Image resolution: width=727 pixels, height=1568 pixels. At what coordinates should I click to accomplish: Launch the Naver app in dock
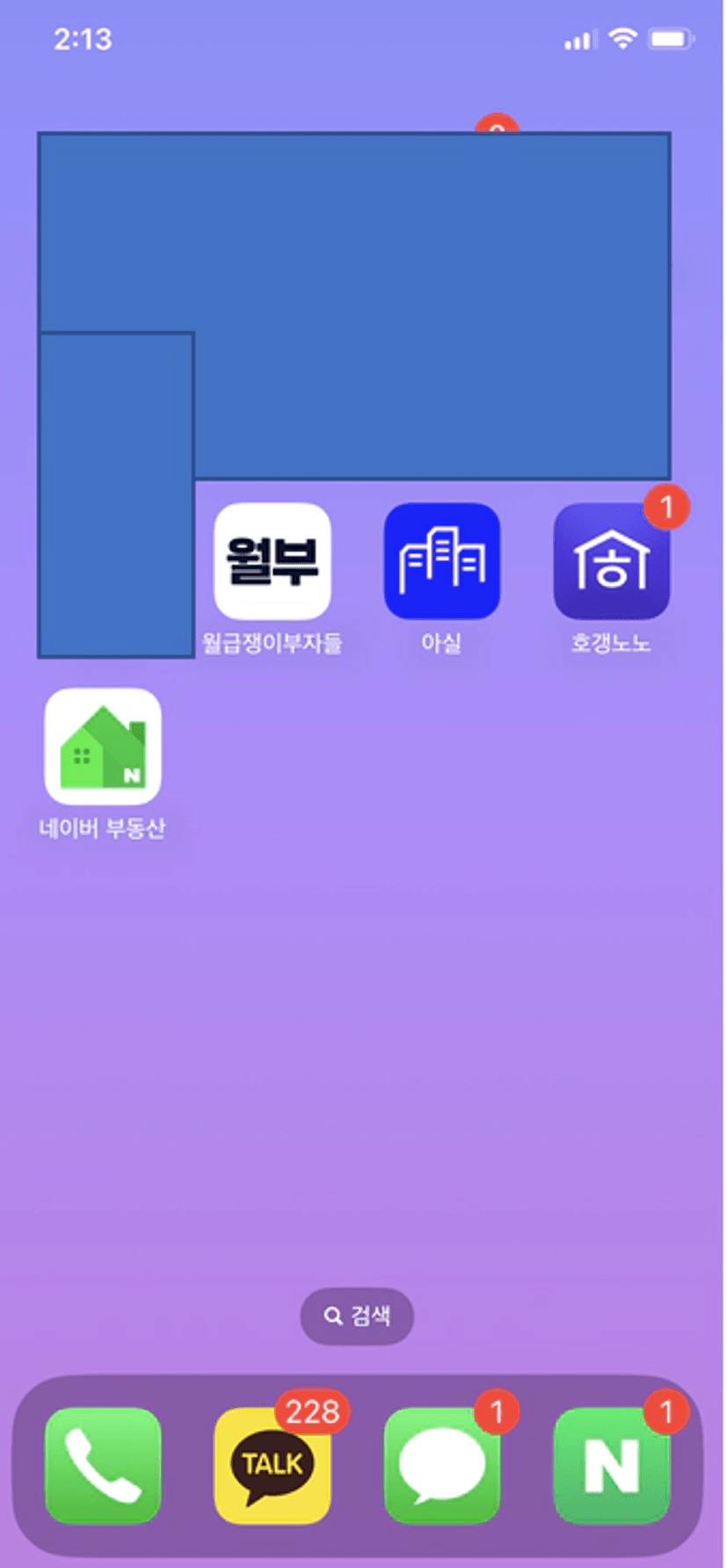click(x=611, y=1465)
